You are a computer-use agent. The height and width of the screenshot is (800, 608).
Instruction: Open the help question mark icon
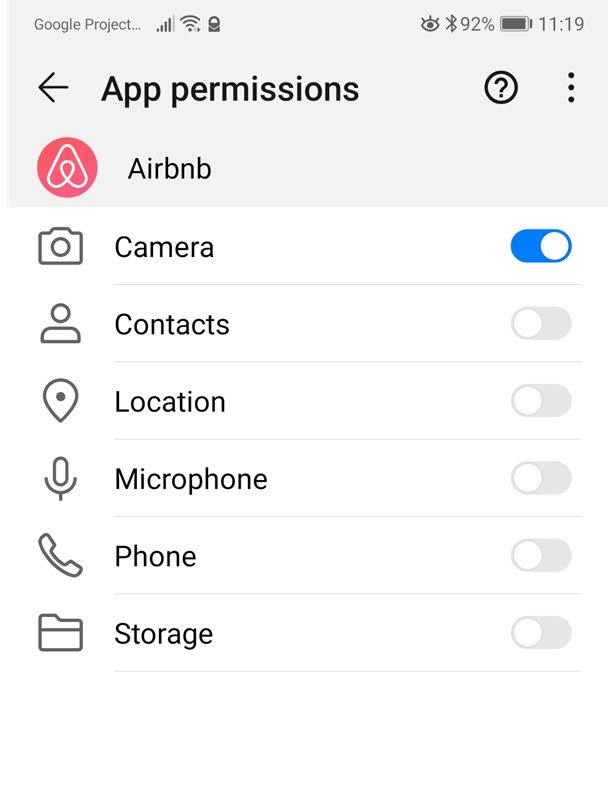[501, 88]
